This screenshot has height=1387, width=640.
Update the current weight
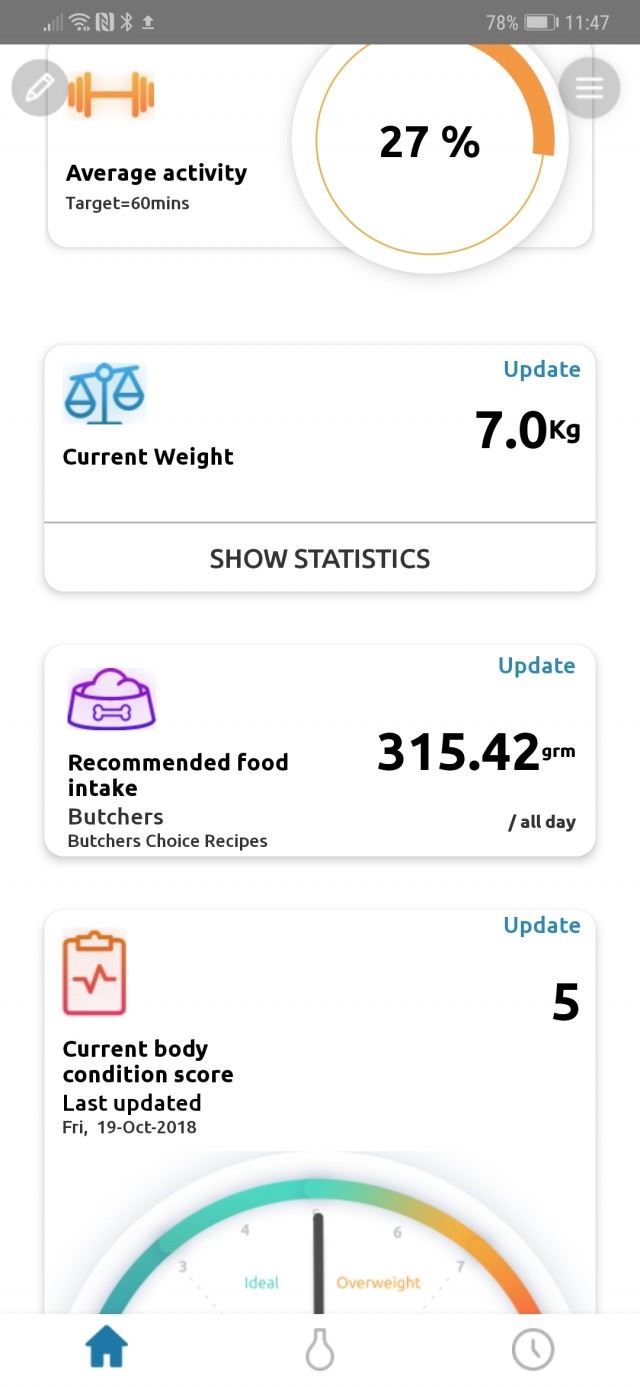click(541, 369)
